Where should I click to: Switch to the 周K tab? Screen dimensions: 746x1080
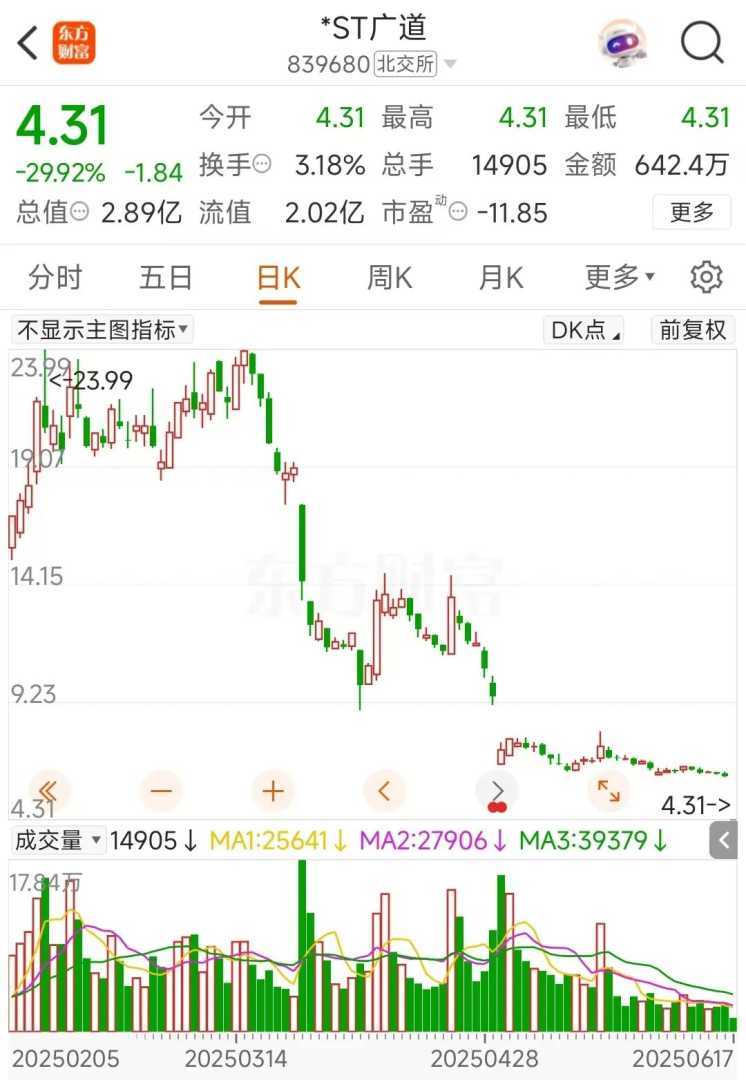click(389, 277)
